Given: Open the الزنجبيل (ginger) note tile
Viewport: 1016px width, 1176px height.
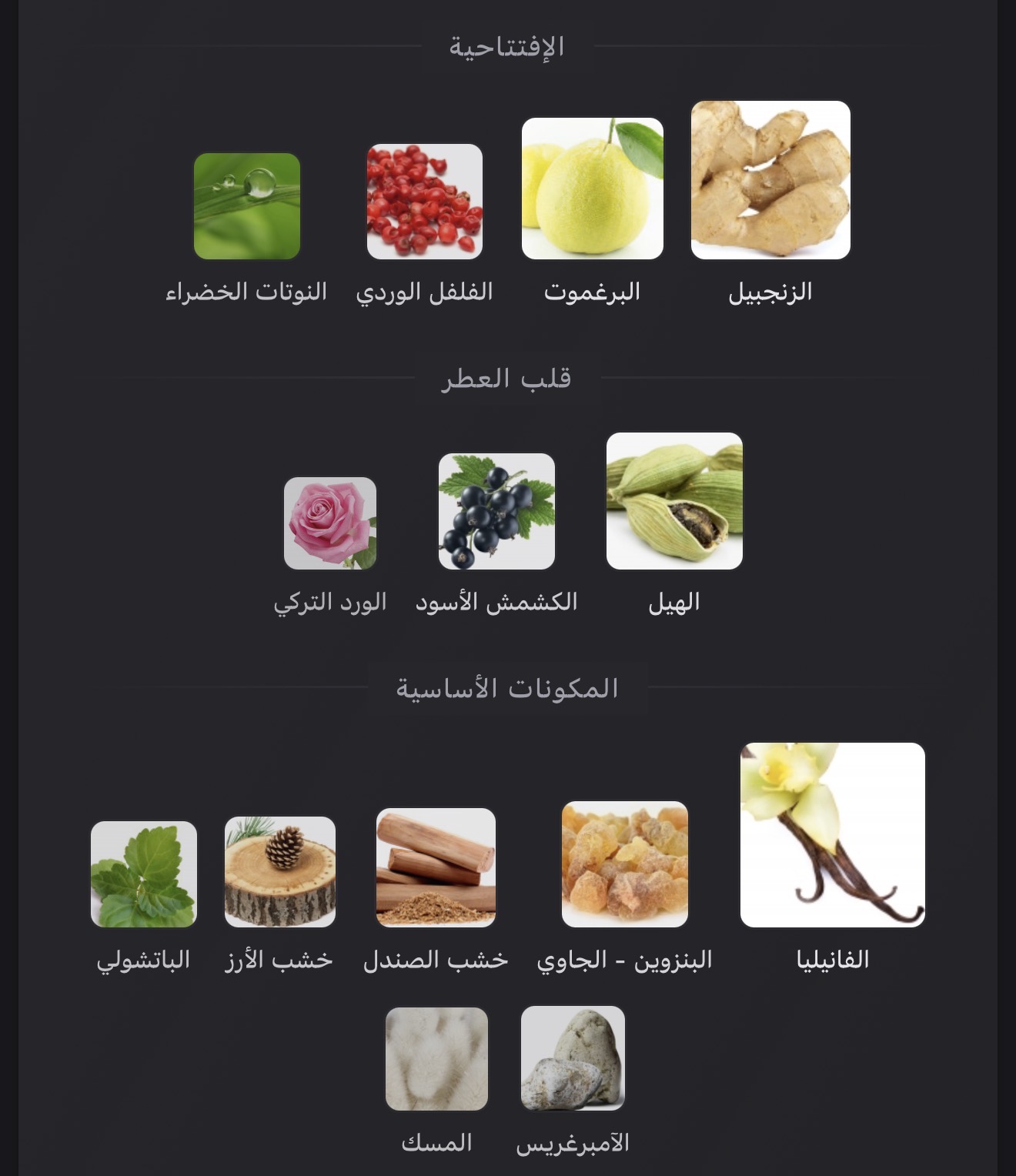Looking at the screenshot, I should 770,180.
